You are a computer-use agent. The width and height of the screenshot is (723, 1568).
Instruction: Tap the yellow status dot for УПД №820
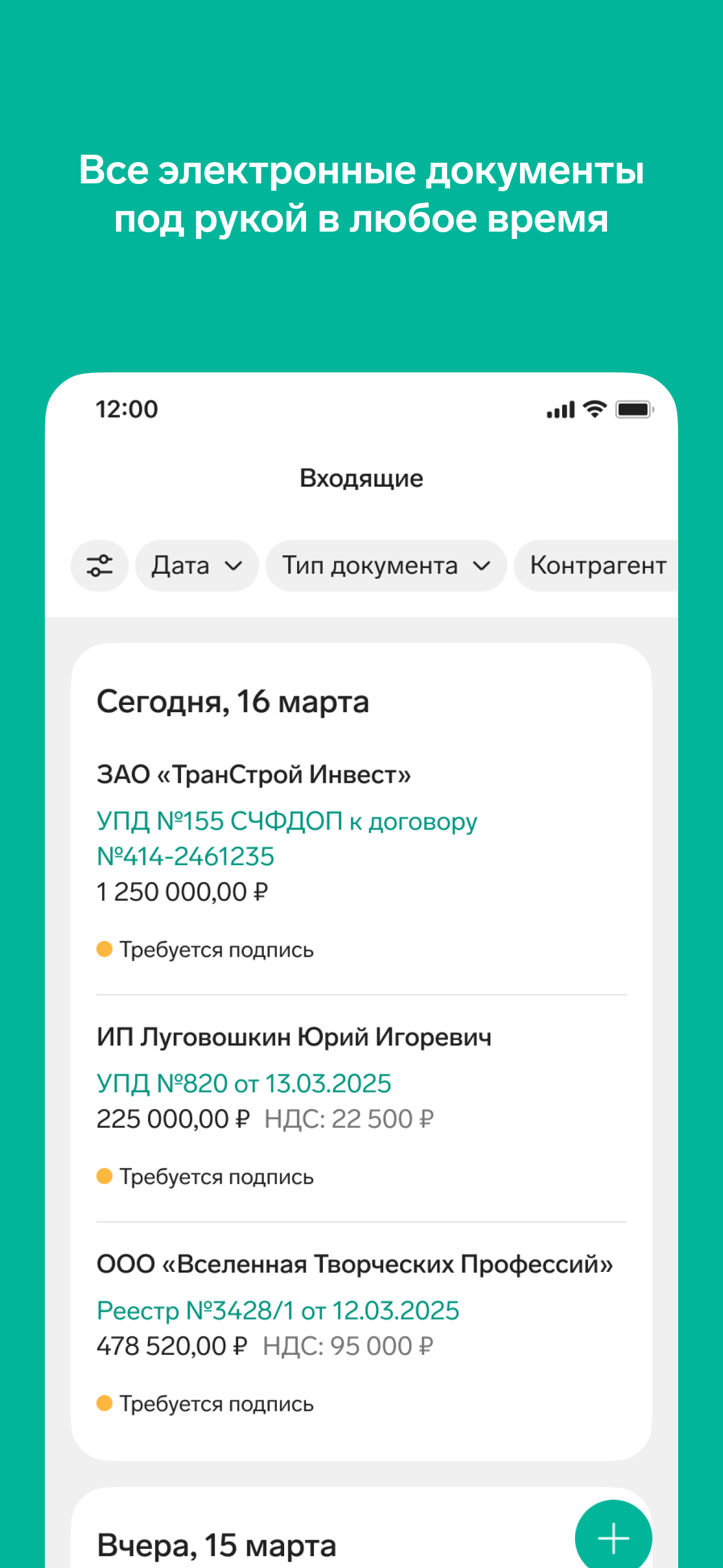(x=105, y=1175)
